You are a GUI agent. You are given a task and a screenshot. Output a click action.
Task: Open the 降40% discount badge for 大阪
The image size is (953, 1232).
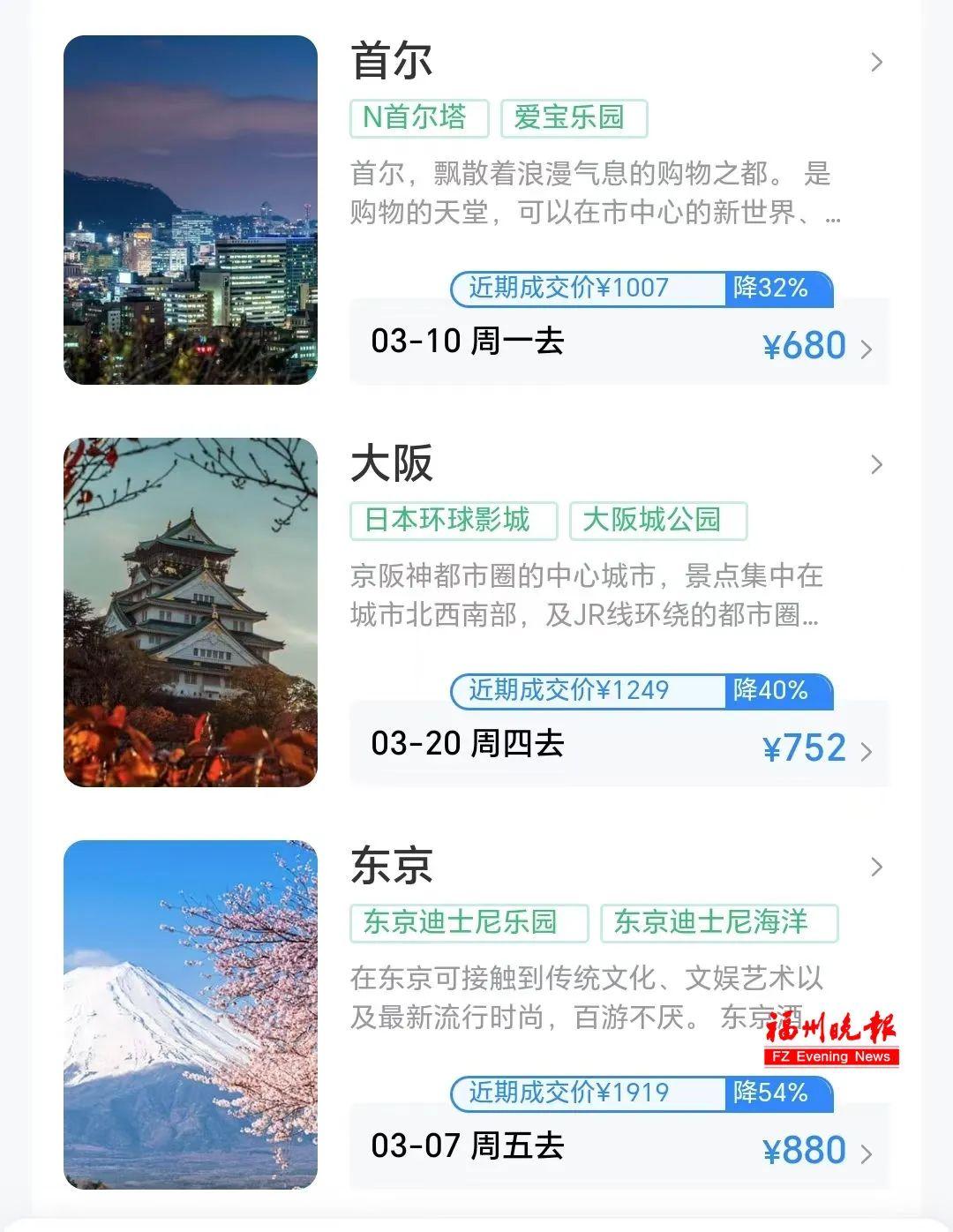tap(777, 691)
